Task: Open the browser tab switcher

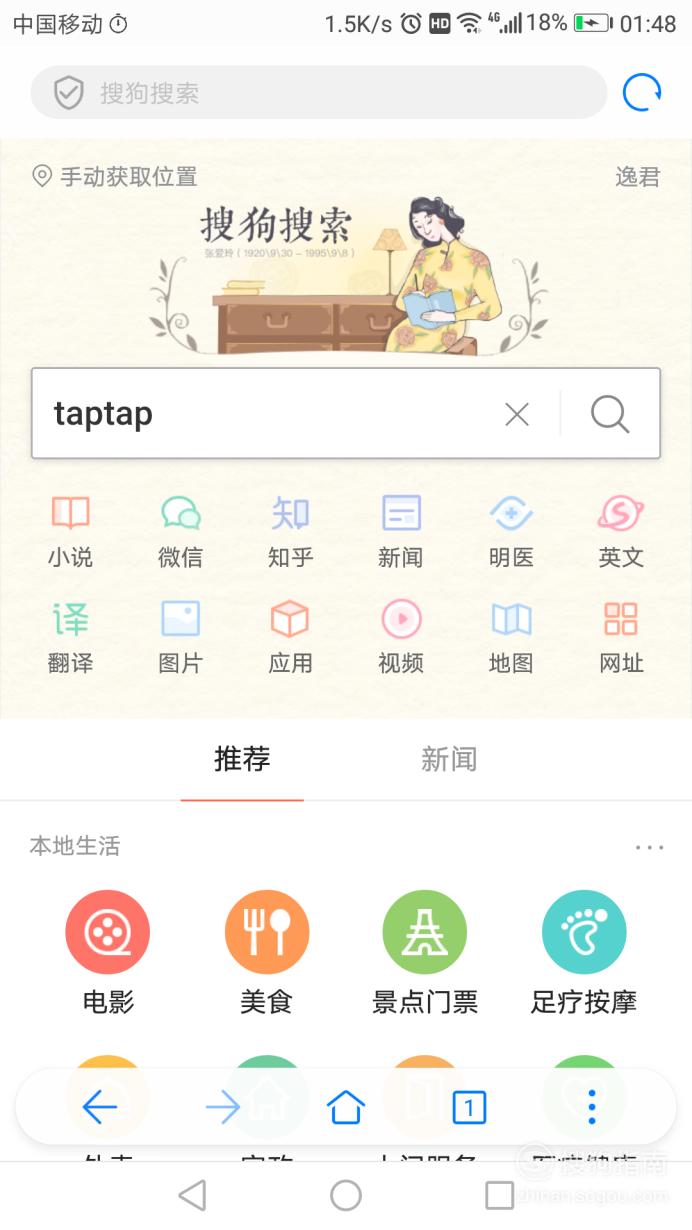Action: (x=469, y=1107)
